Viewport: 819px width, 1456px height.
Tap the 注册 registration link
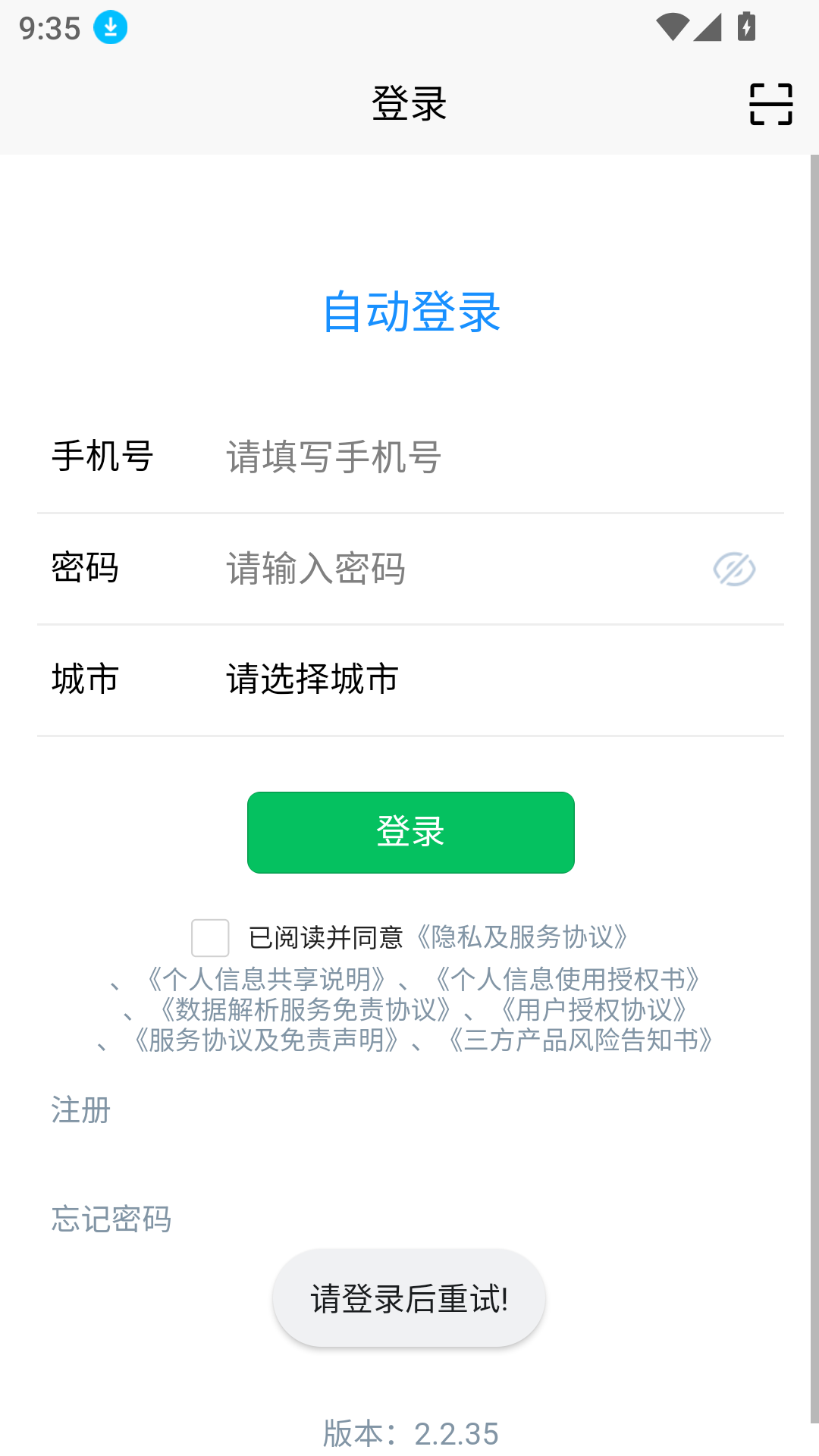coord(80,1110)
